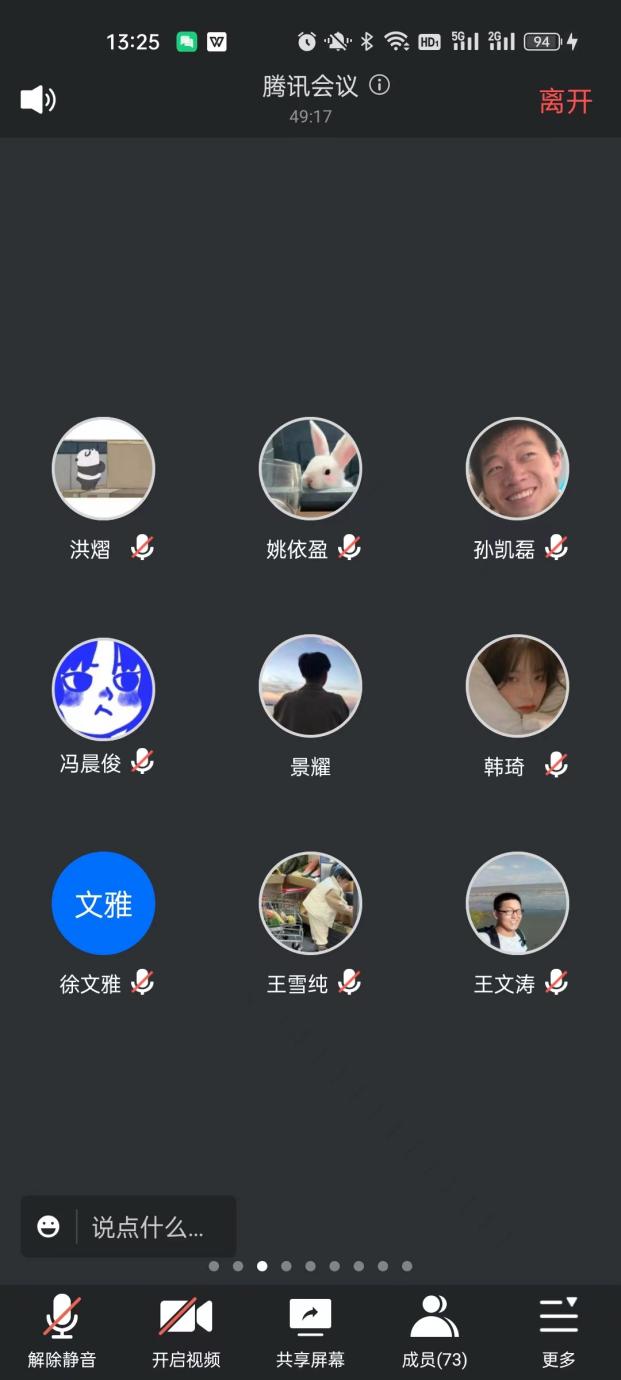
Task: Open the meeting info icon beside 腾讯会议
Action: pyautogui.click(x=379, y=85)
